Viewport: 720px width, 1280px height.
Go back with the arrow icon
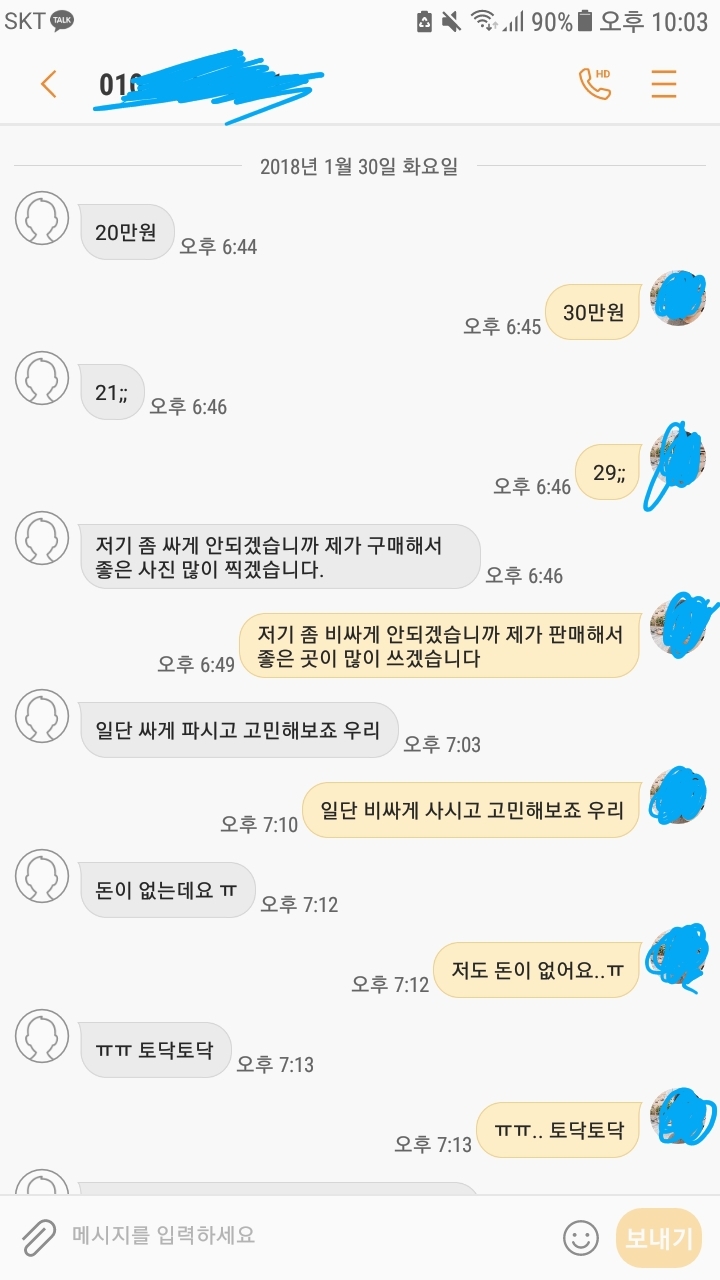pos(48,84)
